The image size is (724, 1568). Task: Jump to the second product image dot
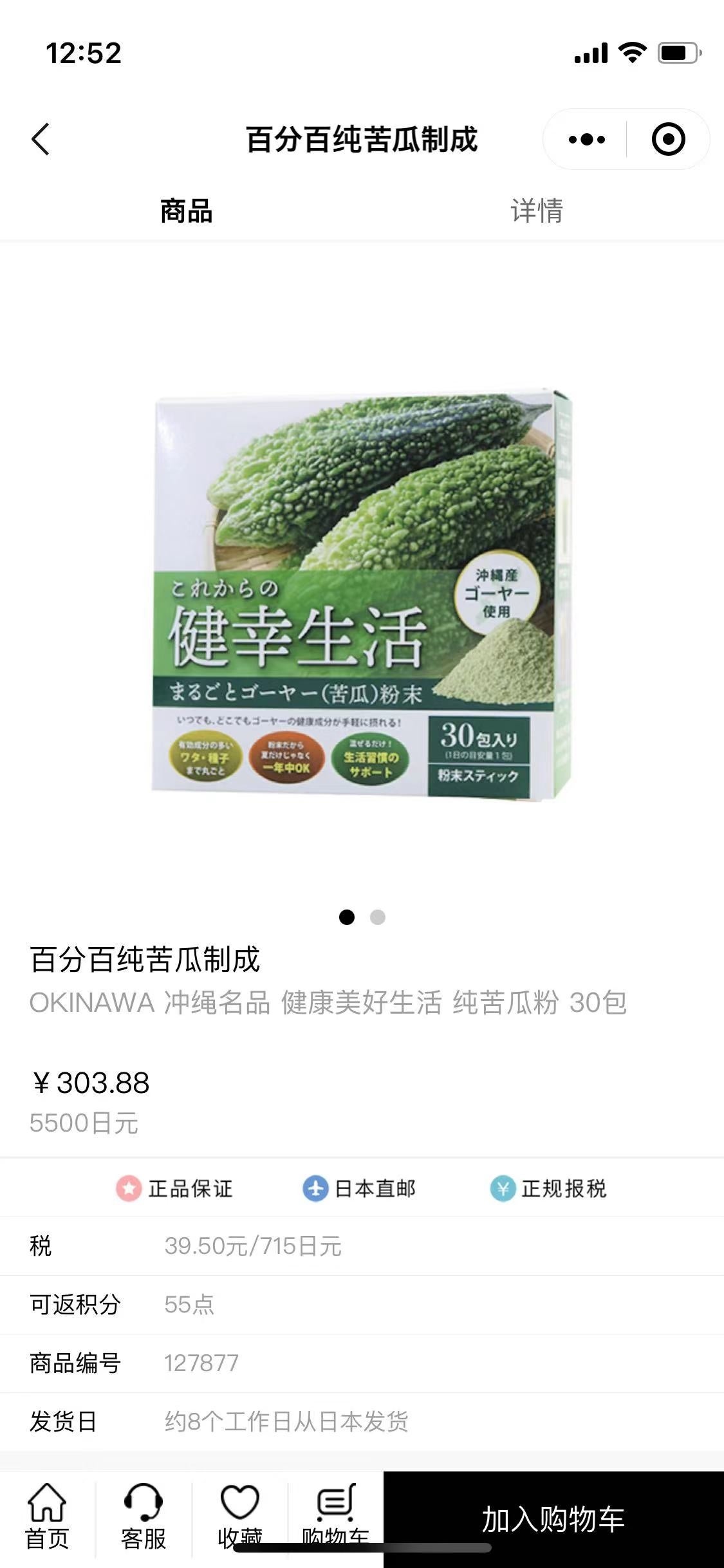pos(378,917)
